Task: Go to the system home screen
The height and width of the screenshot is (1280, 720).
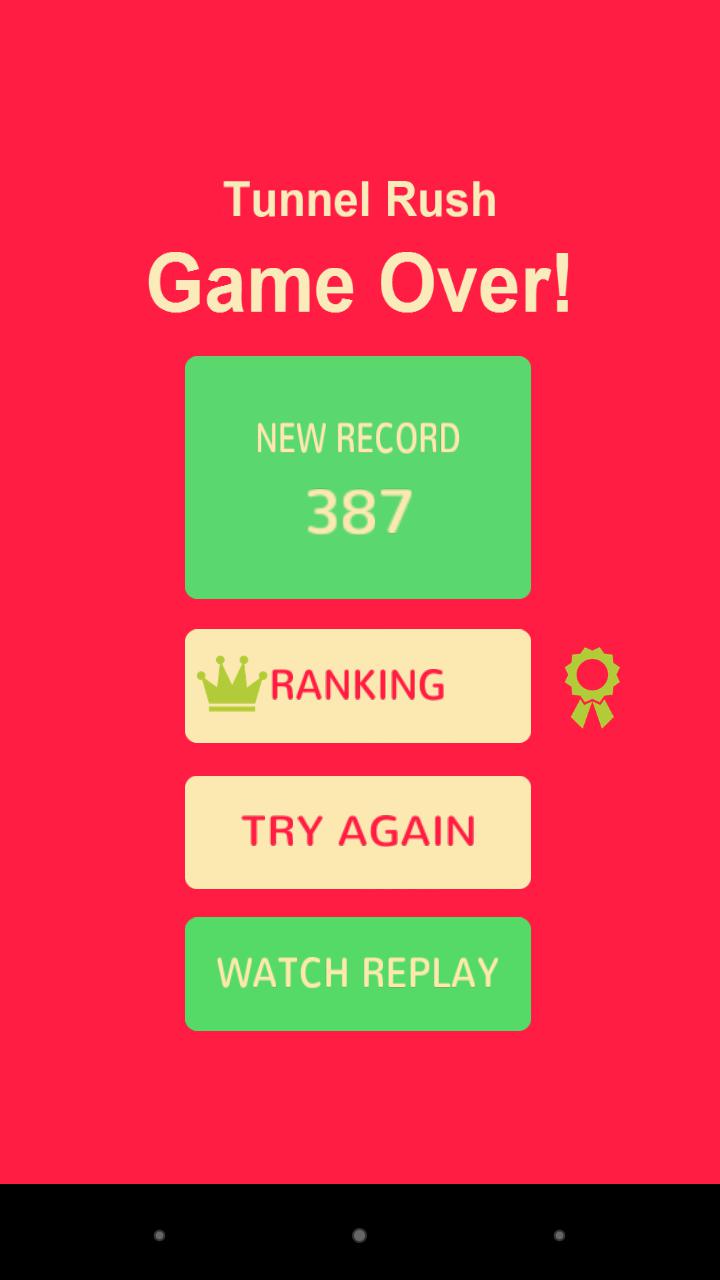Action: pyautogui.click(x=359, y=1235)
